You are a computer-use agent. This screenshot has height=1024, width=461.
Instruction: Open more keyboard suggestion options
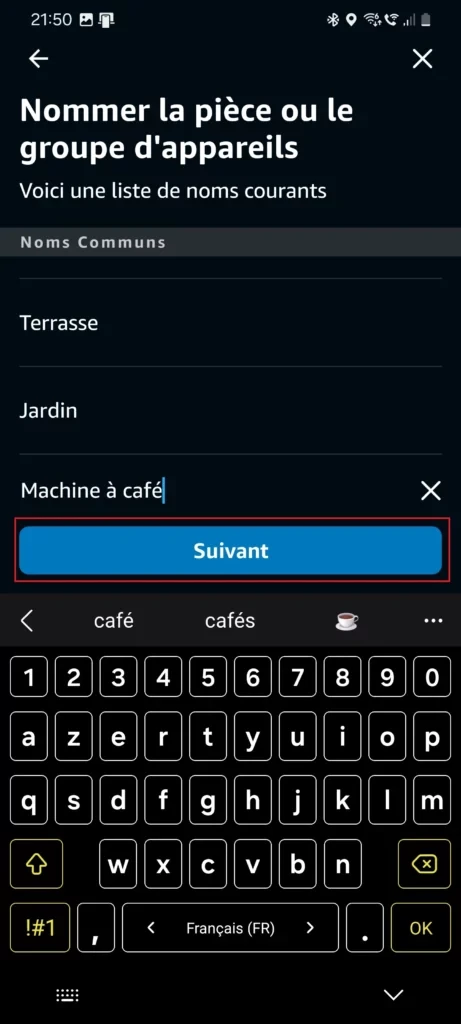[434, 620]
